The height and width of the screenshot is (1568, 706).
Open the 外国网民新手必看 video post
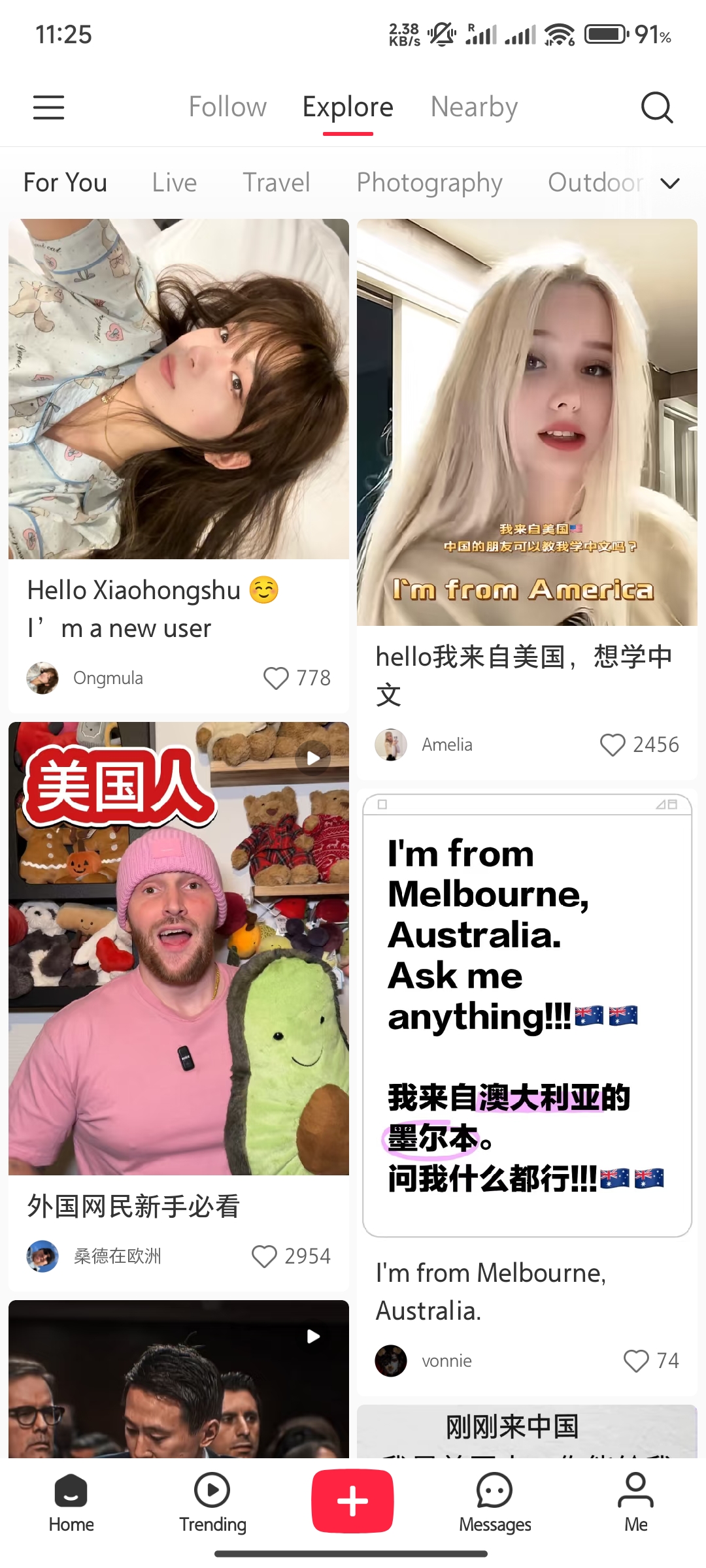coord(178,949)
